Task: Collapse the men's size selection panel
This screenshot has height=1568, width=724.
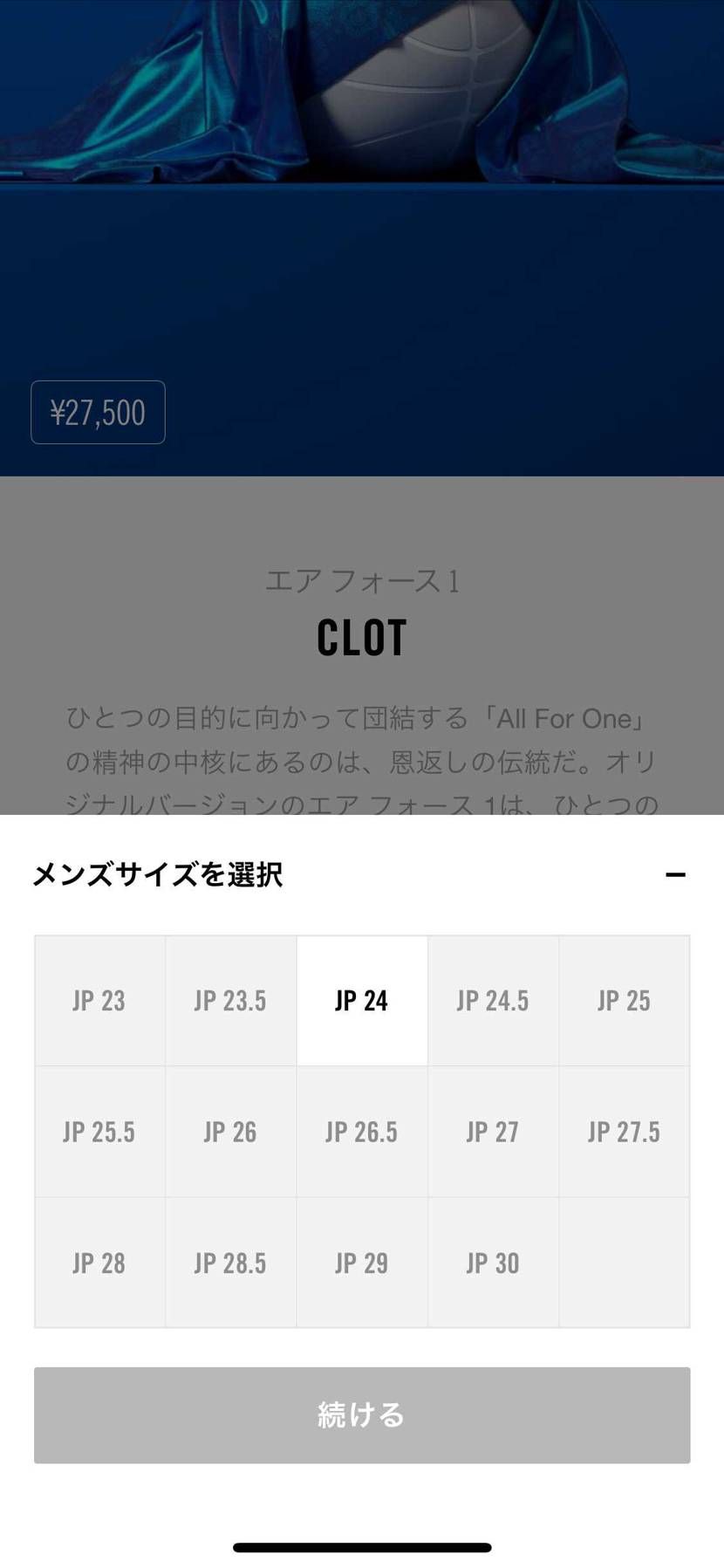Action: [x=675, y=874]
